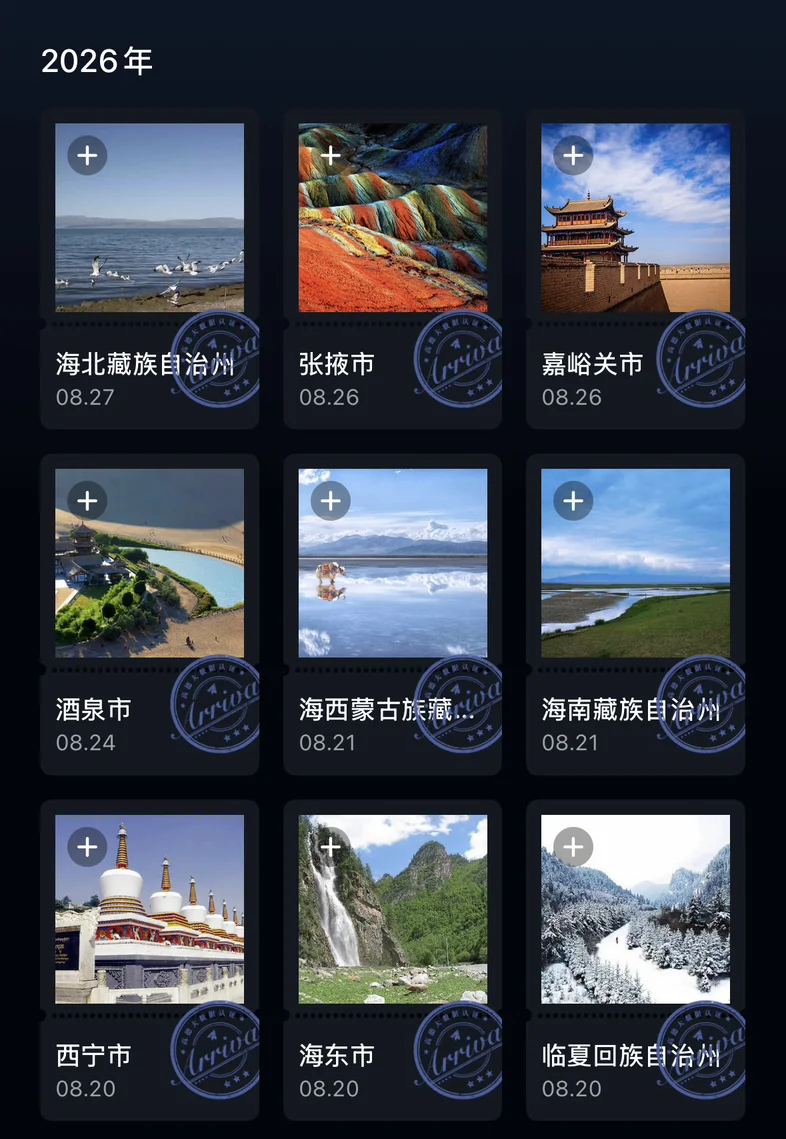Tap plus icon on 海南藏族自治州 card
This screenshot has height=1139, width=786.
tap(573, 500)
